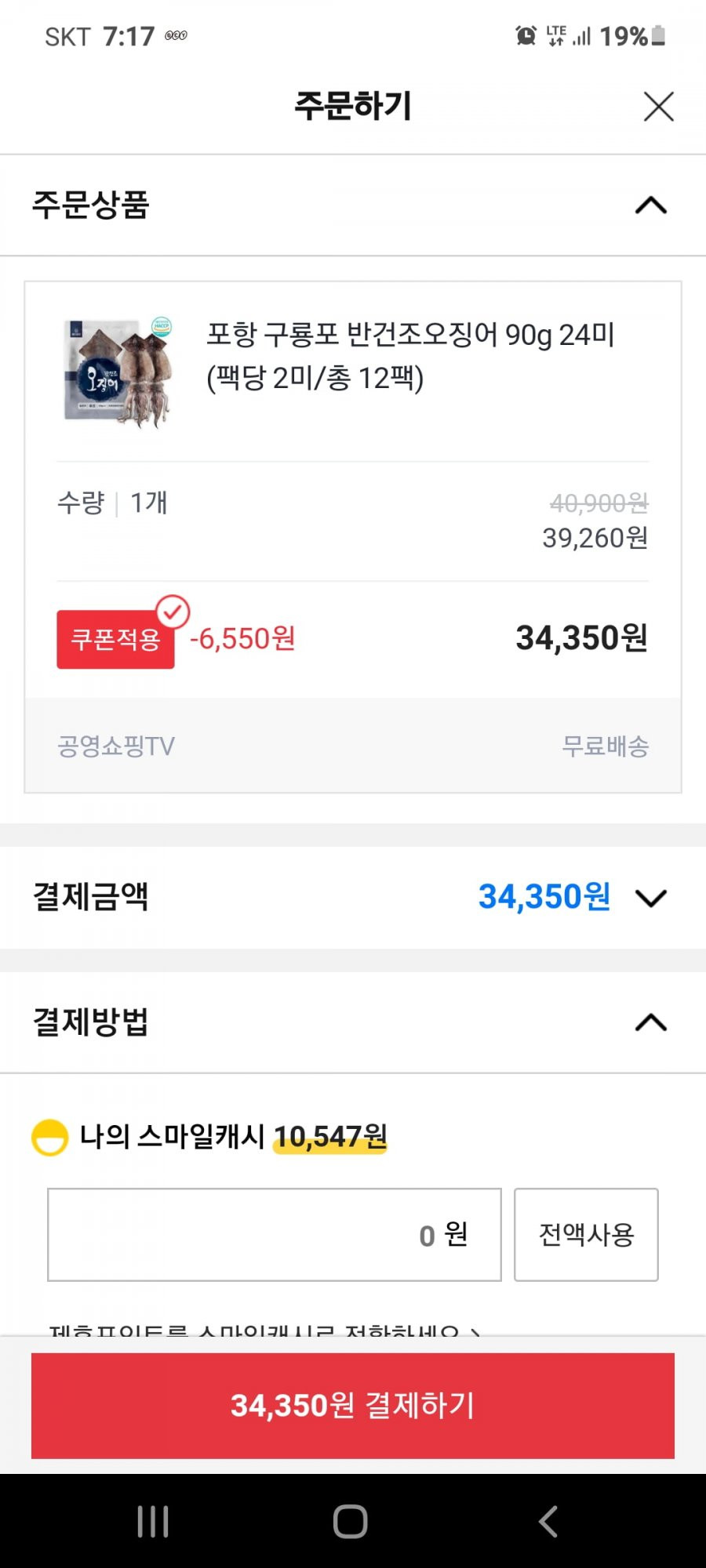
Task: Expand the 결제금액 details
Action: 650,898
